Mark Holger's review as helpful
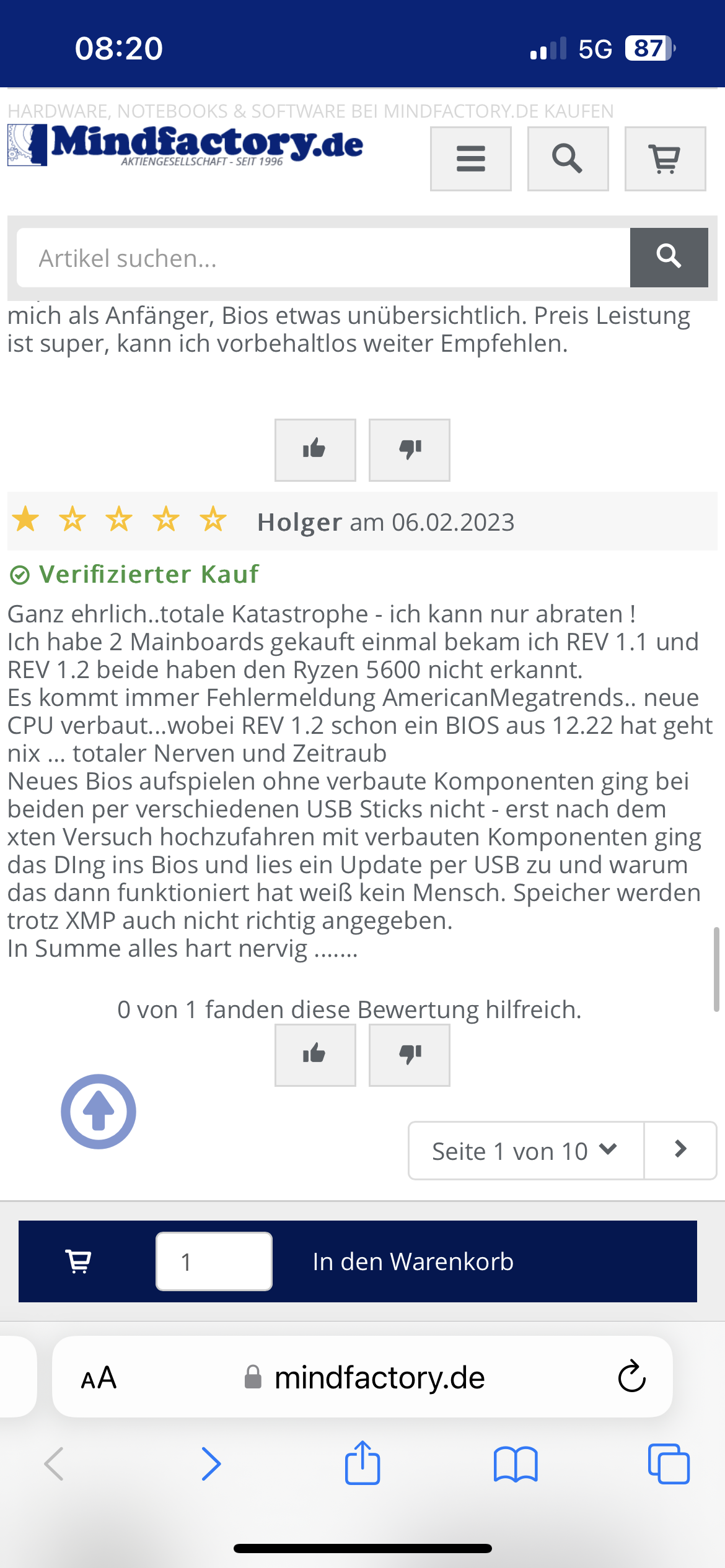The height and width of the screenshot is (1568, 725). pyautogui.click(x=315, y=1055)
